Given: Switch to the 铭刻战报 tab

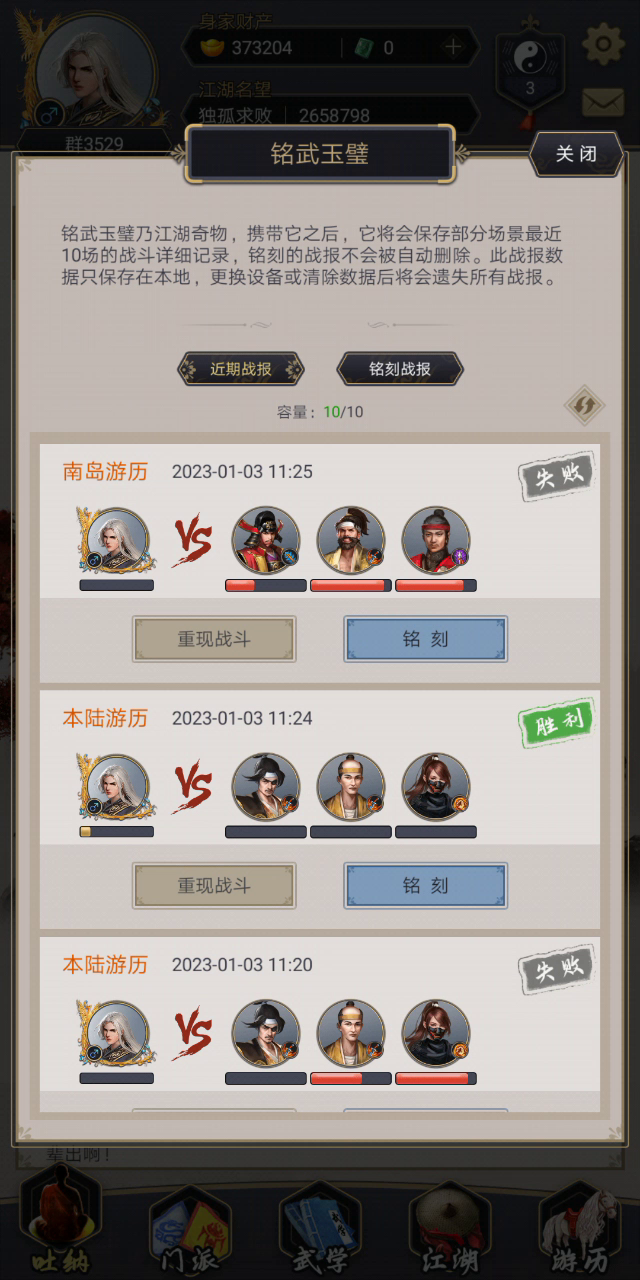Looking at the screenshot, I should point(399,369).
